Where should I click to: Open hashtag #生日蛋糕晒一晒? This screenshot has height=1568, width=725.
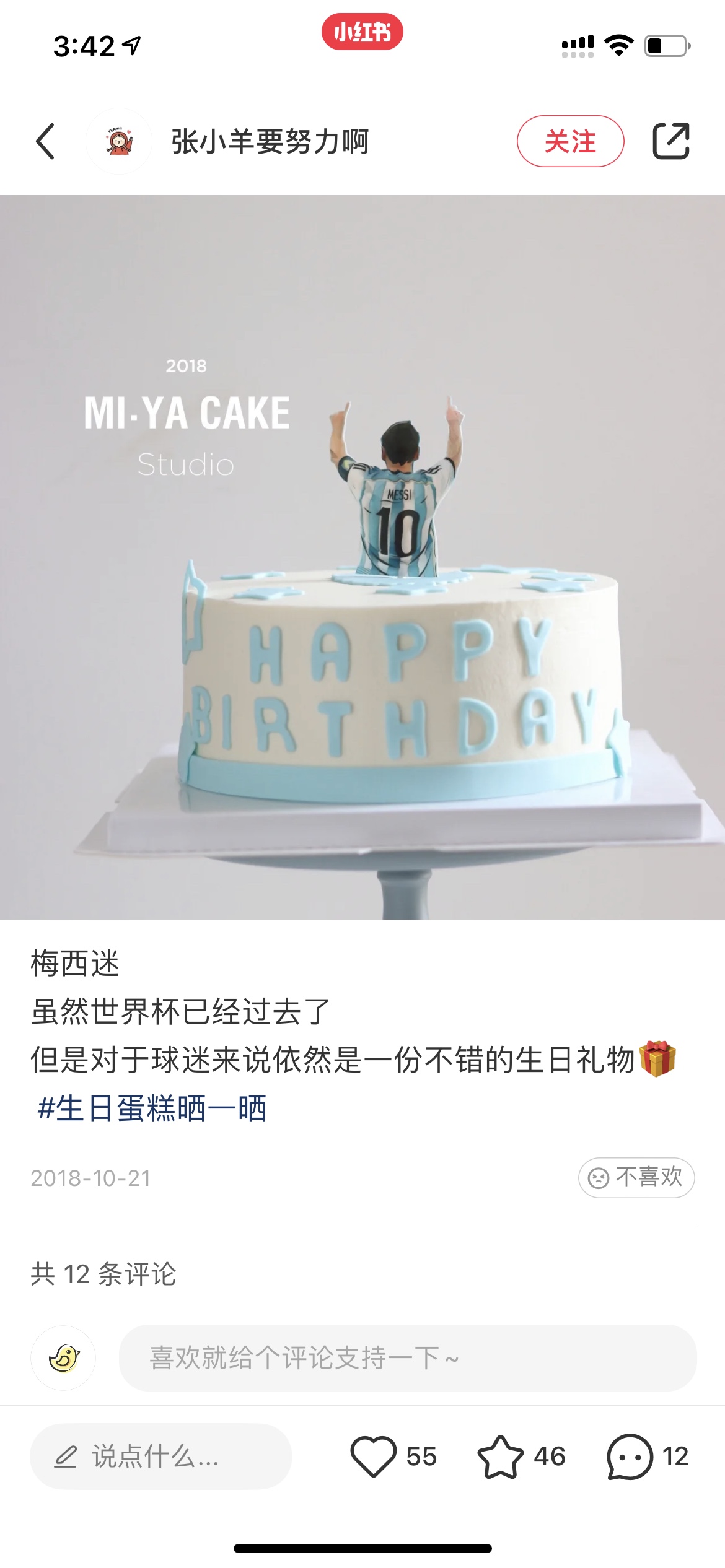pyautogui.click(x=152, y=1108)
